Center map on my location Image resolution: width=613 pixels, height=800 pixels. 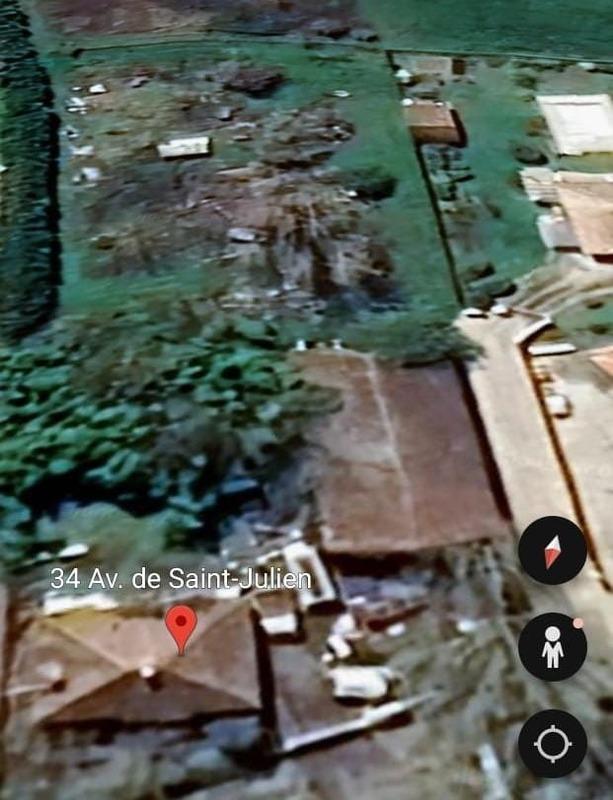coord(552,743)
